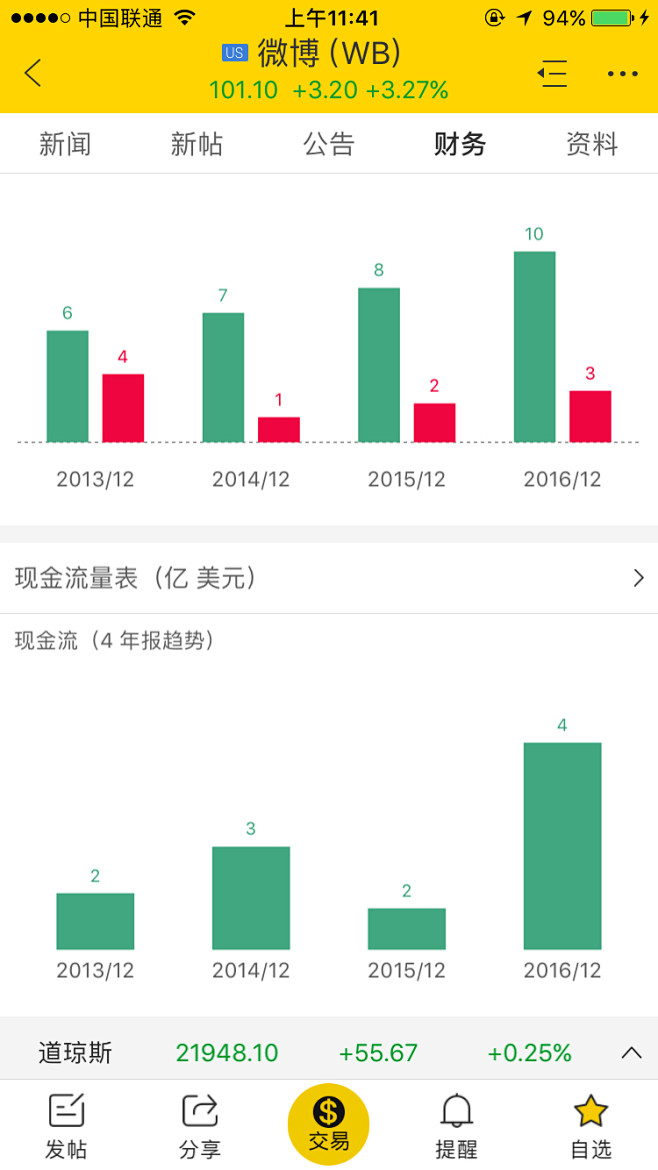Open the three-dot overflow menu
Screen dimensions: 658x1170
tap(622, 73)
